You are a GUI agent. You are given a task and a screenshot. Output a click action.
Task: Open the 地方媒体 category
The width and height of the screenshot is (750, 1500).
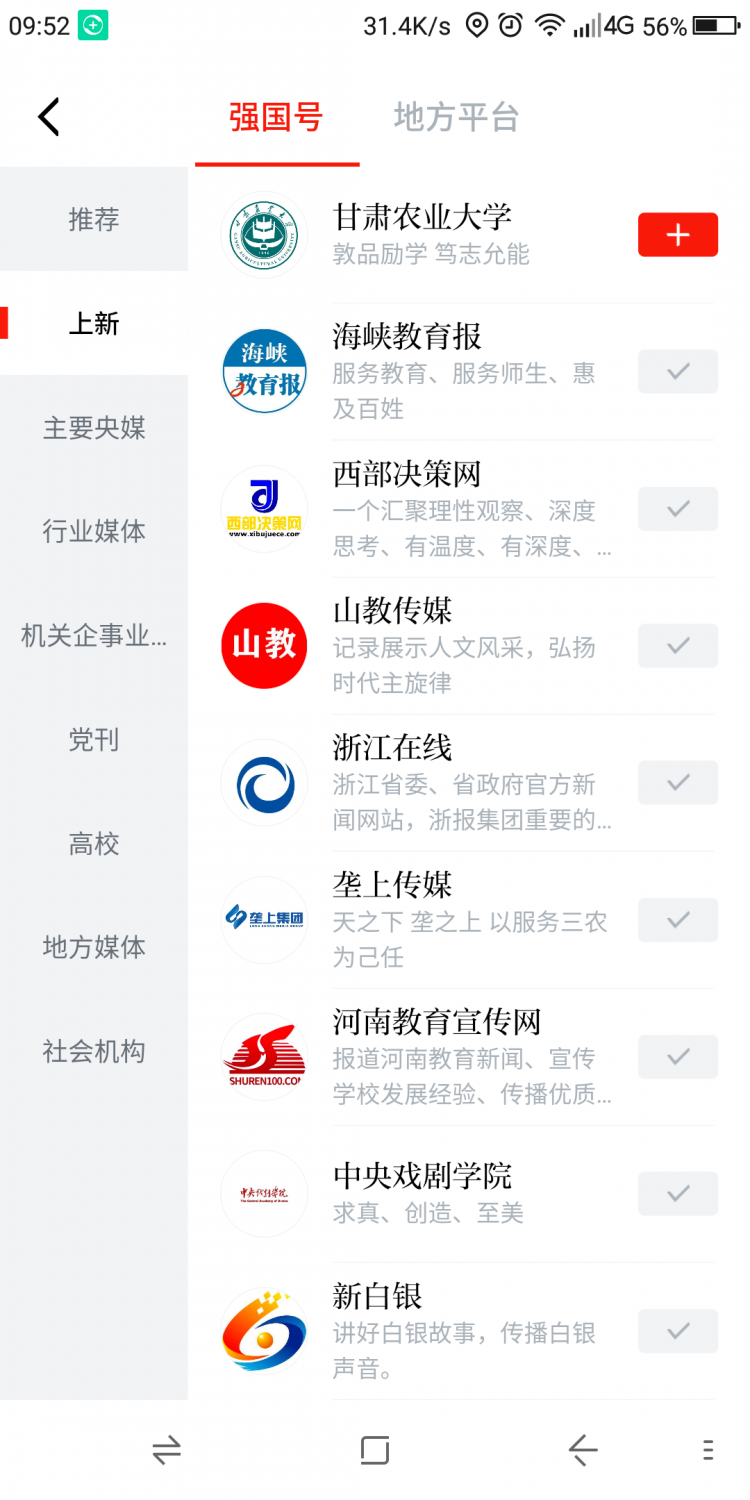point(94,947)
